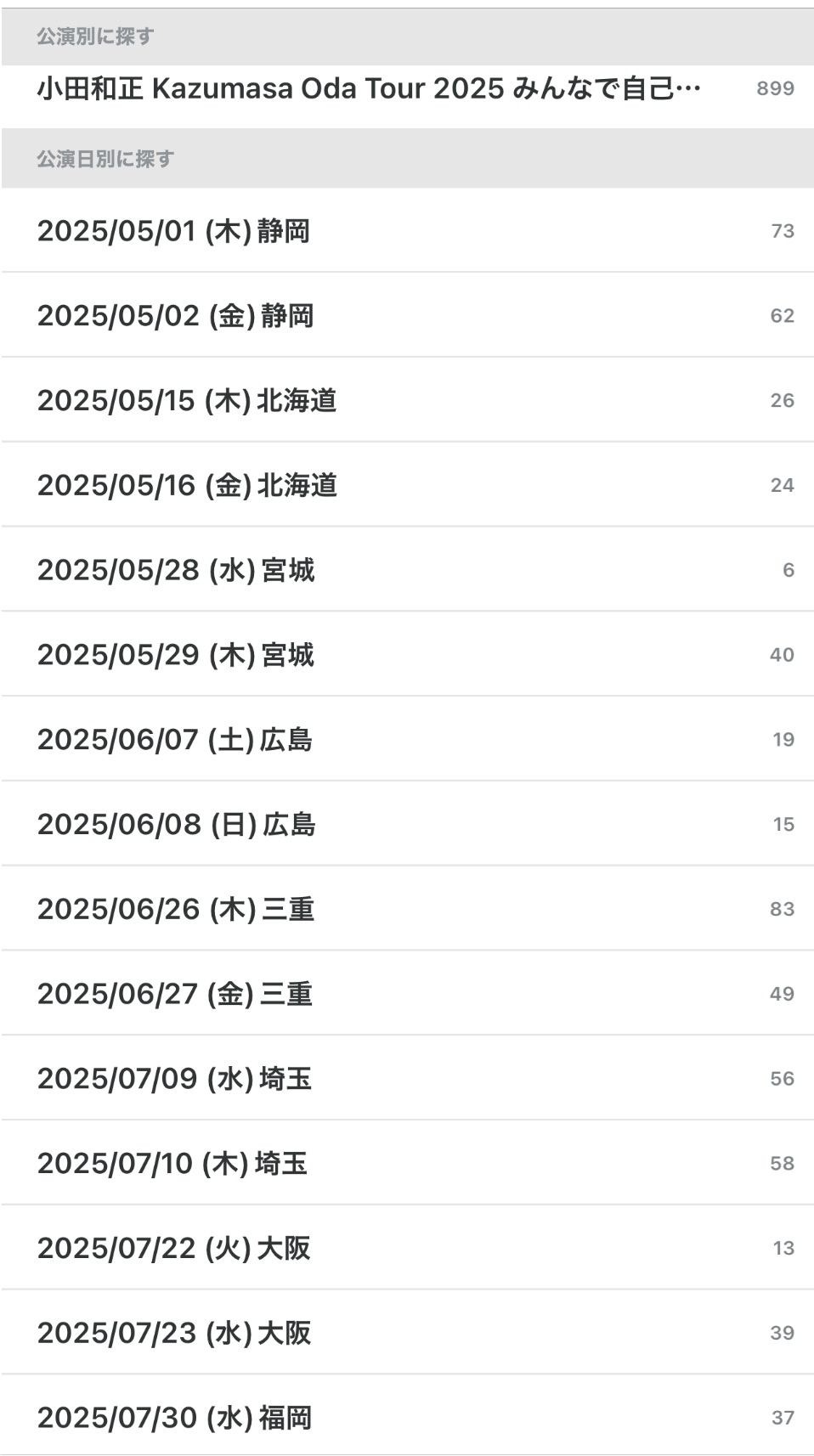The height and width of the screenshot is (1456, 814).
Task: Open the 2025/05/02 (金) 静岡 date
Action: tap(407, 315)
